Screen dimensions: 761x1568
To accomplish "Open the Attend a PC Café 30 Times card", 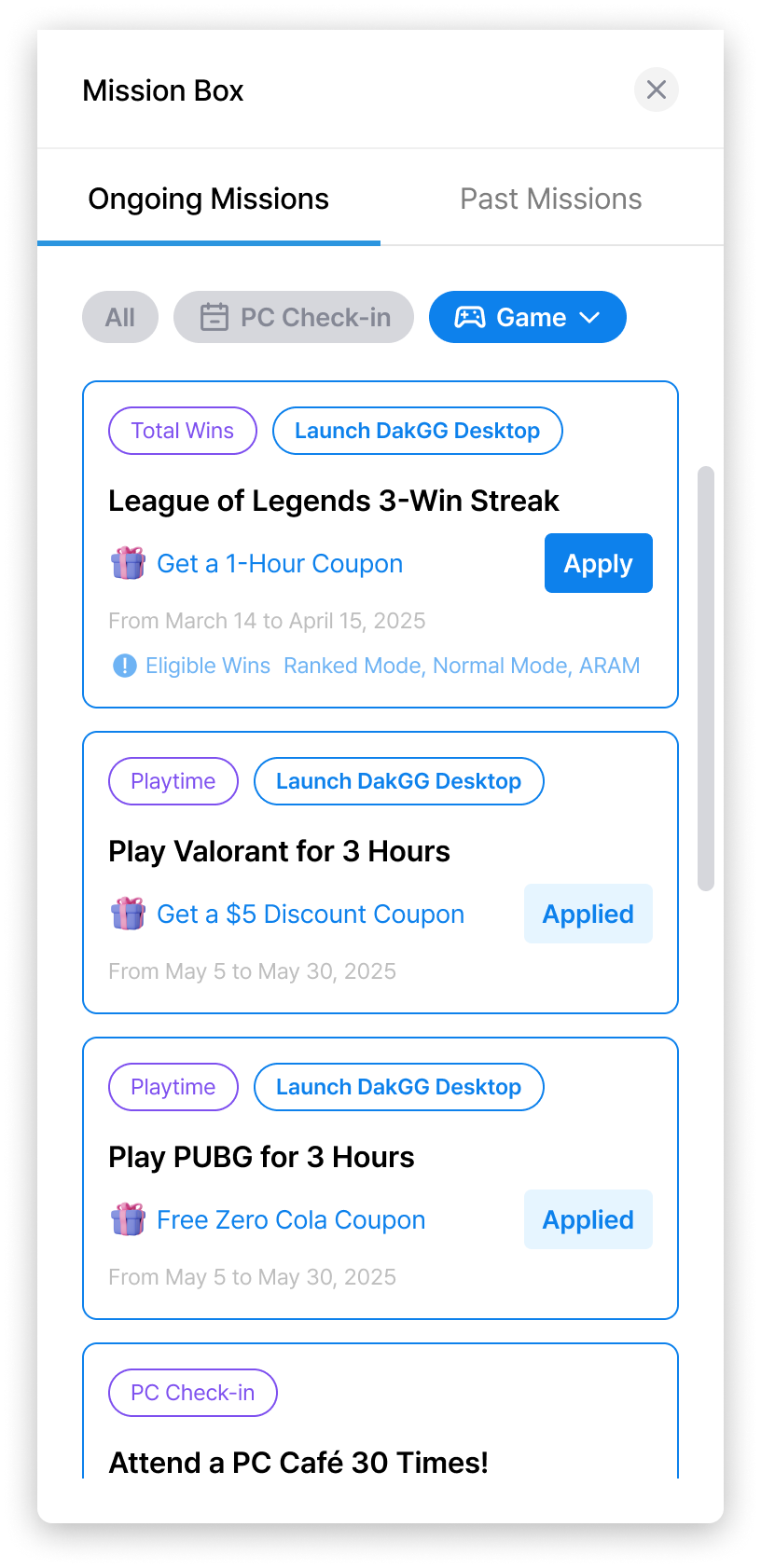I will click(x=298, y=1461).
